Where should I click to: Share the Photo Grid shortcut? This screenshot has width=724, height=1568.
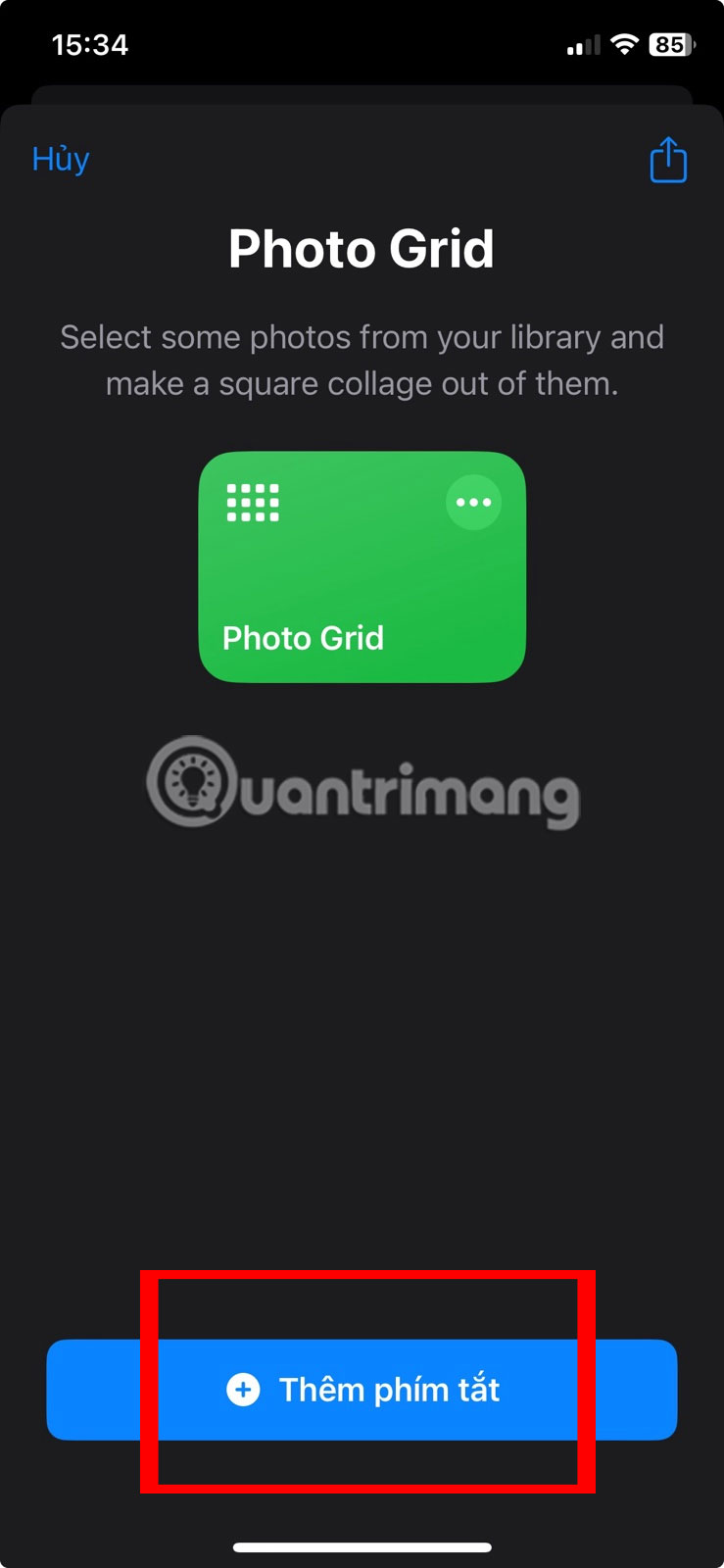coord(668,161)
